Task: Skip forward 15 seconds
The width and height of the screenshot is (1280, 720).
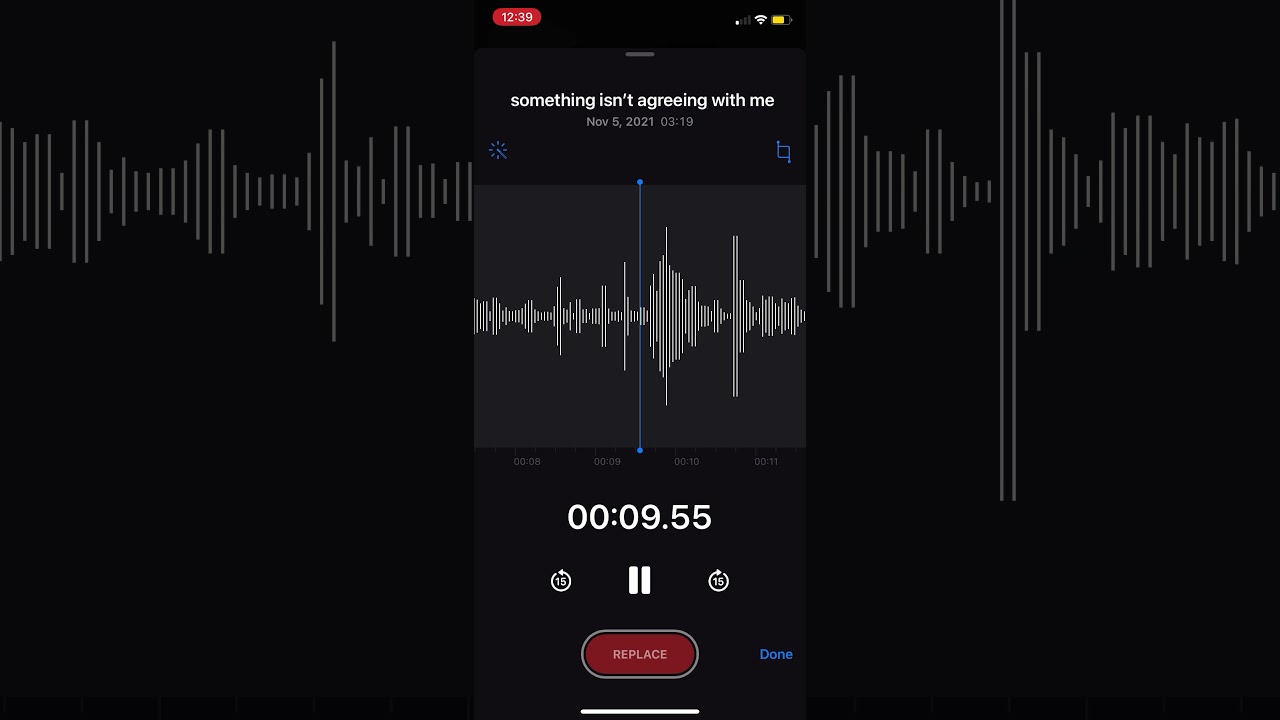Action: [x=718, y=581]
